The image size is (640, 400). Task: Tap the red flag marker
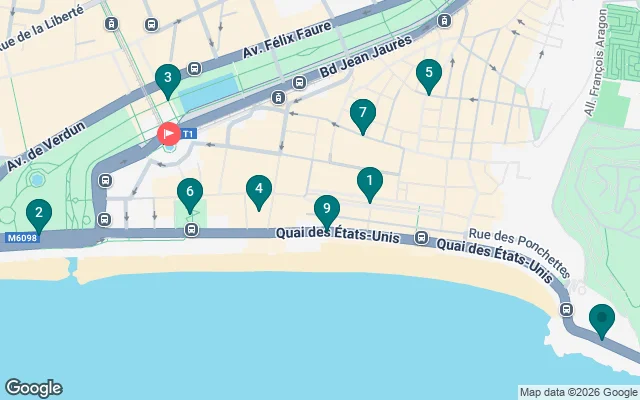169,133
